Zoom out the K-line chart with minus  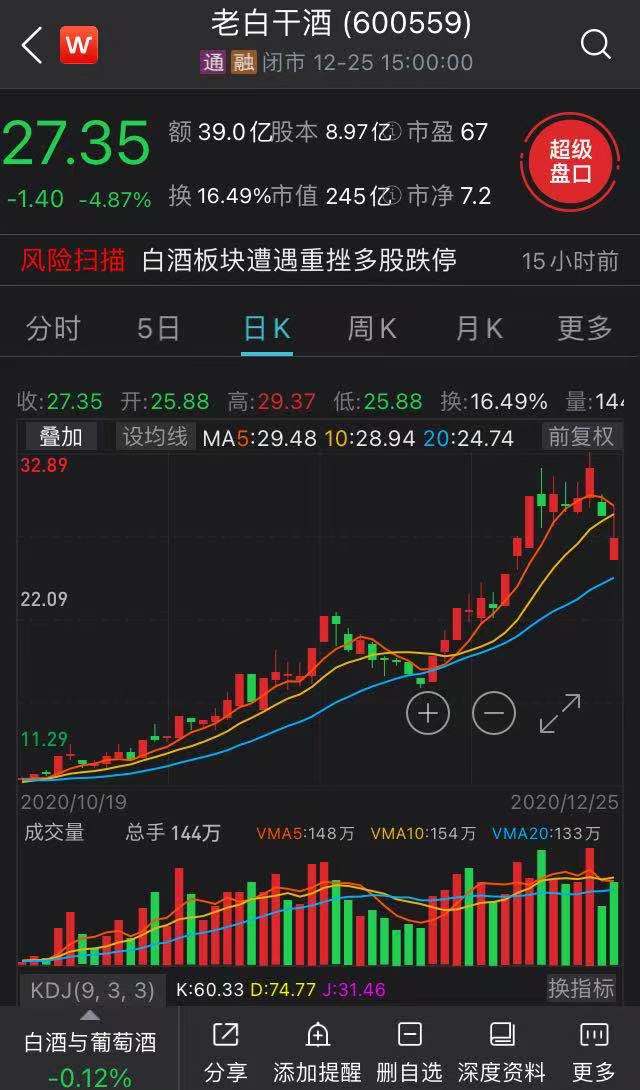(493, 713)
